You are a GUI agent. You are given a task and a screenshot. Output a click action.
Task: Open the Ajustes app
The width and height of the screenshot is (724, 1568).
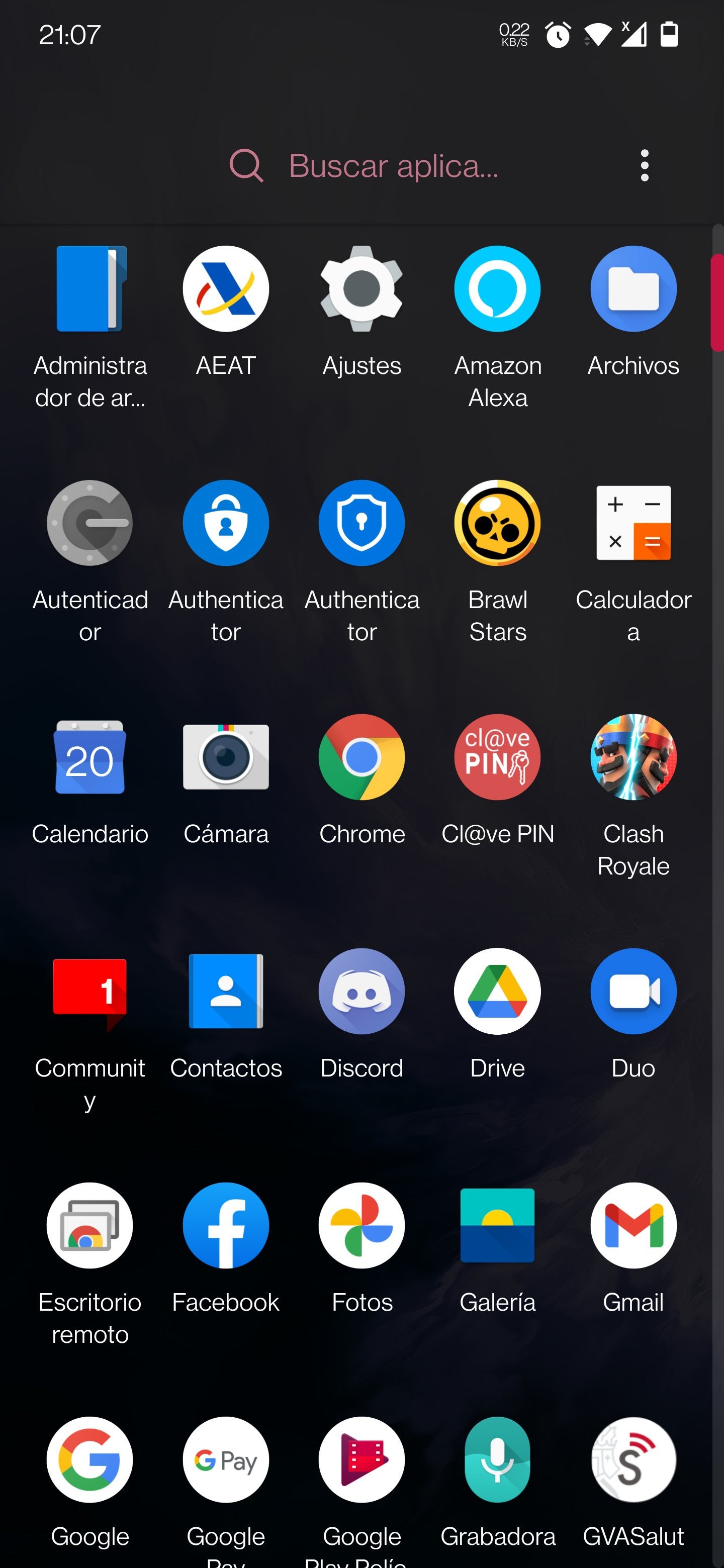(361, 289)
